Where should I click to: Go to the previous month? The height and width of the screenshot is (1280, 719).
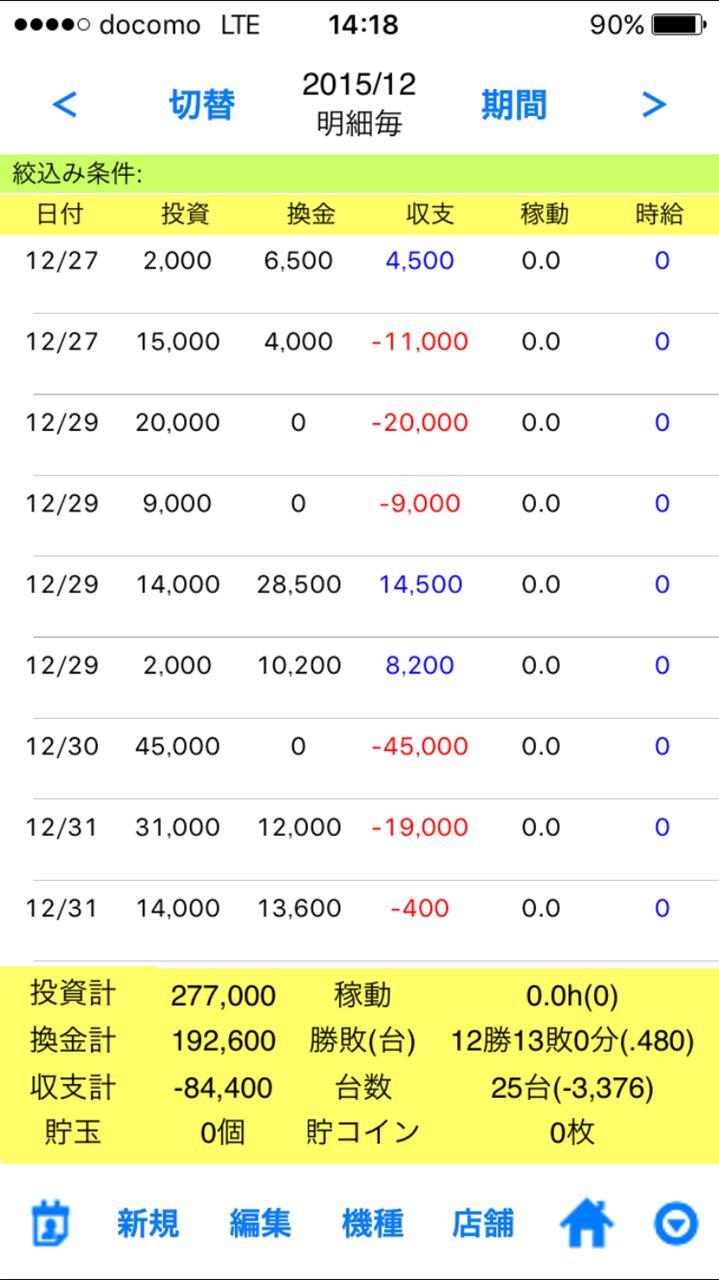64,104
